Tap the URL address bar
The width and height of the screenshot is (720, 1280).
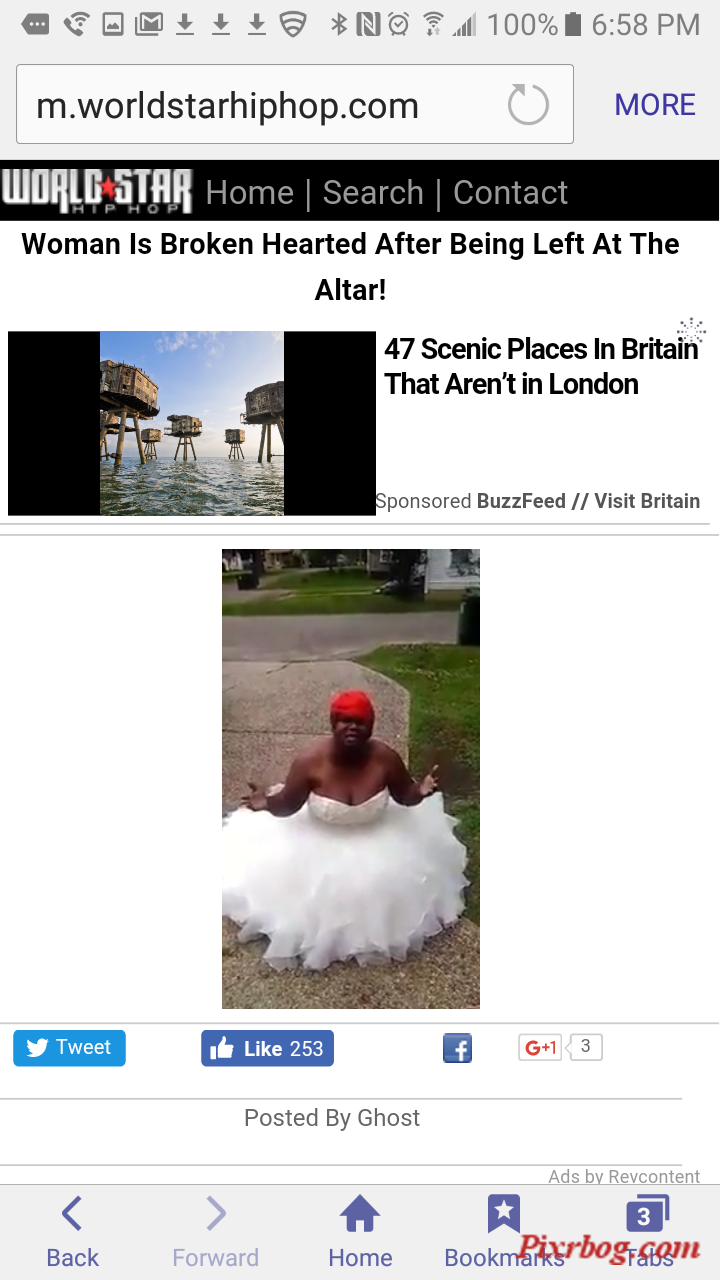260,105
